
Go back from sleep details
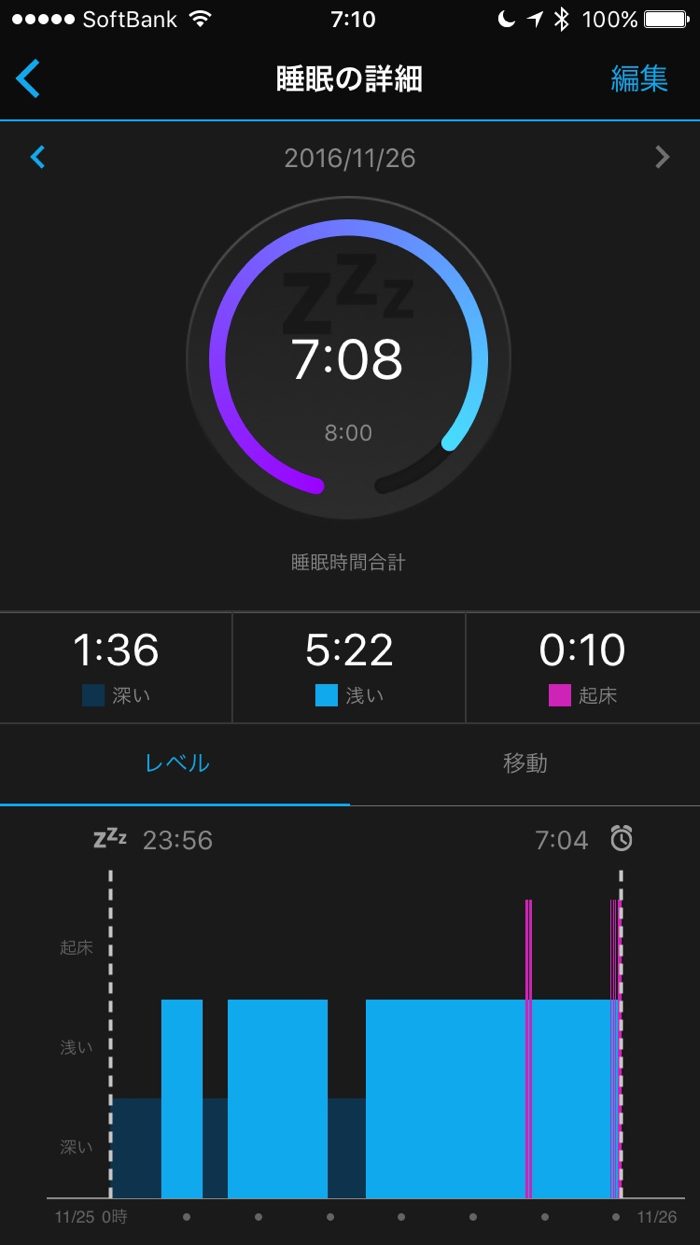[x=29, y=78]
